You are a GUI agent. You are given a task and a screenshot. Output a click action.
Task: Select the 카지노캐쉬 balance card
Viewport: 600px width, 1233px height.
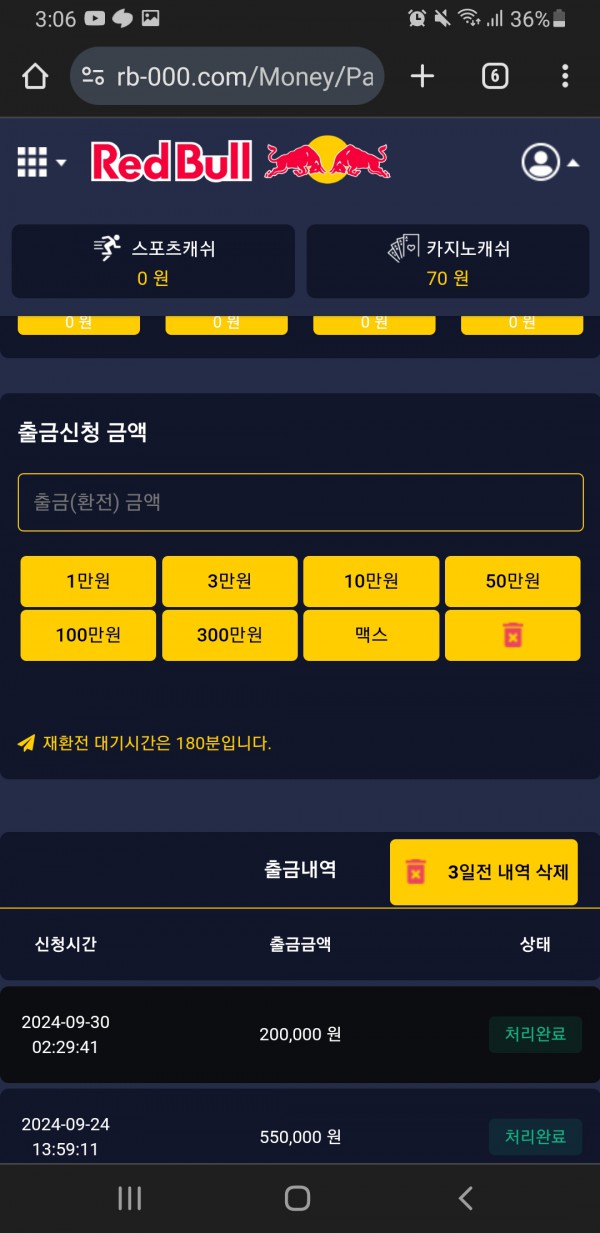pos(447,261)
